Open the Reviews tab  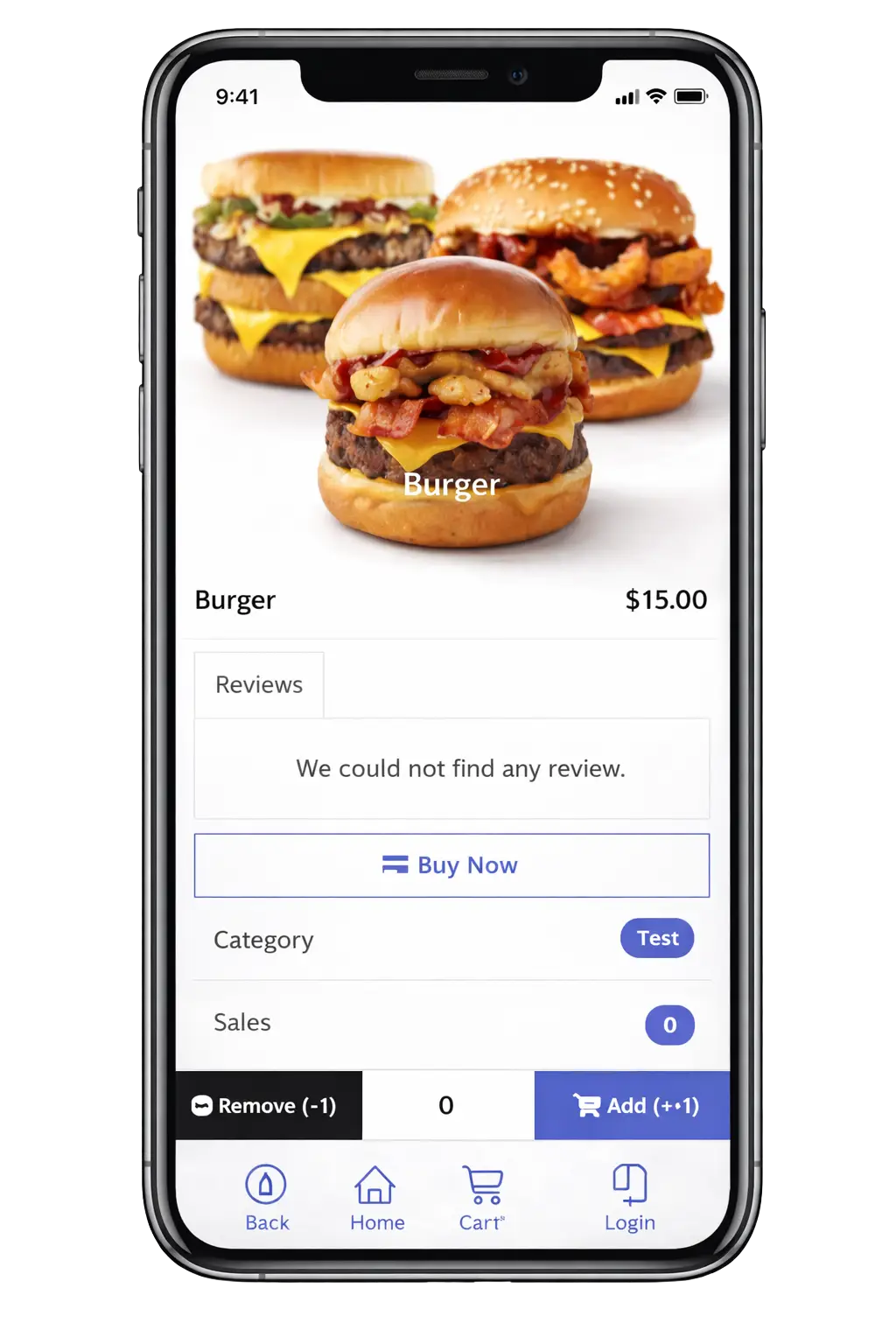click(259, 685)
